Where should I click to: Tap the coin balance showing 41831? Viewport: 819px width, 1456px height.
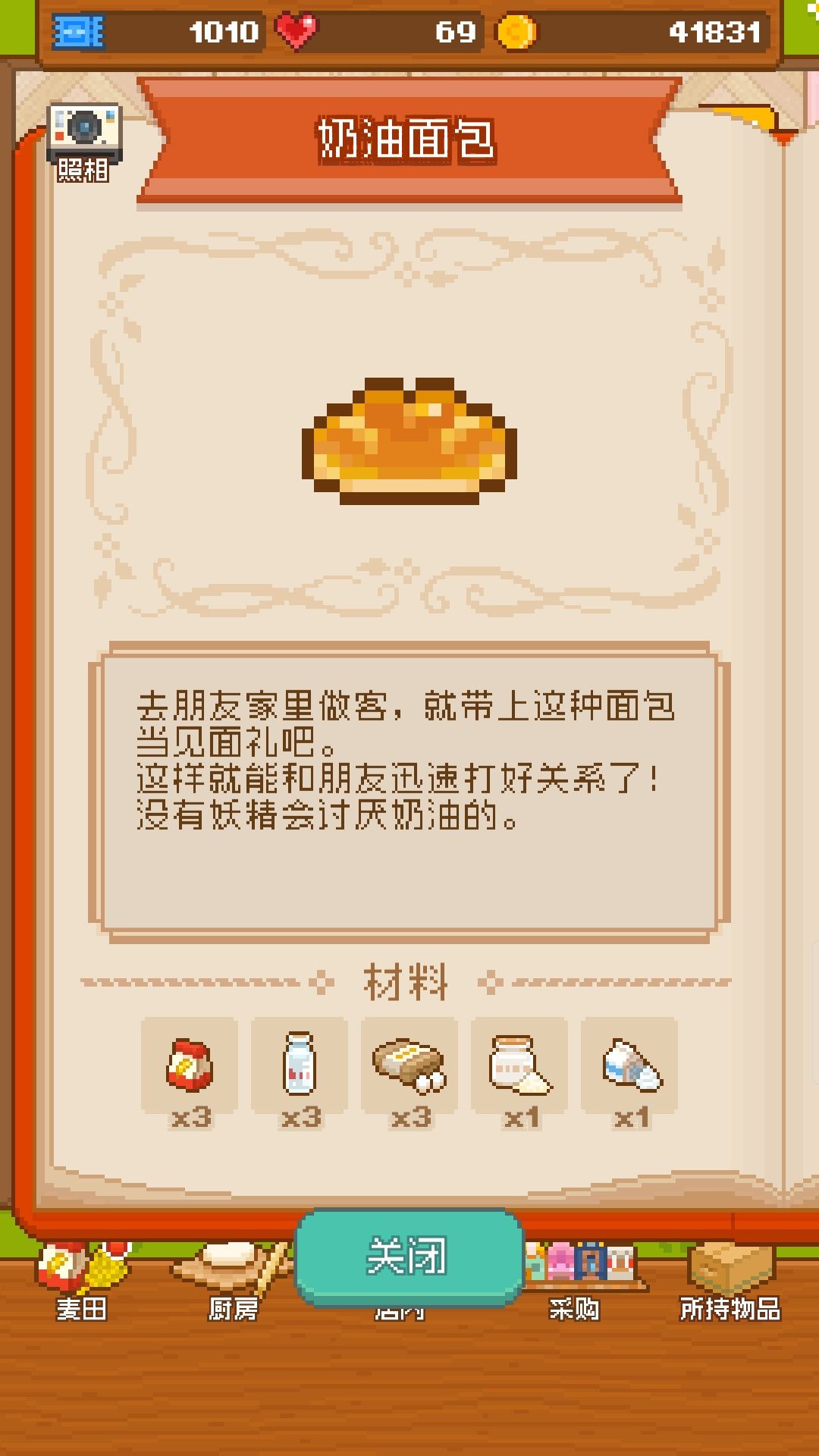(717, 32)
